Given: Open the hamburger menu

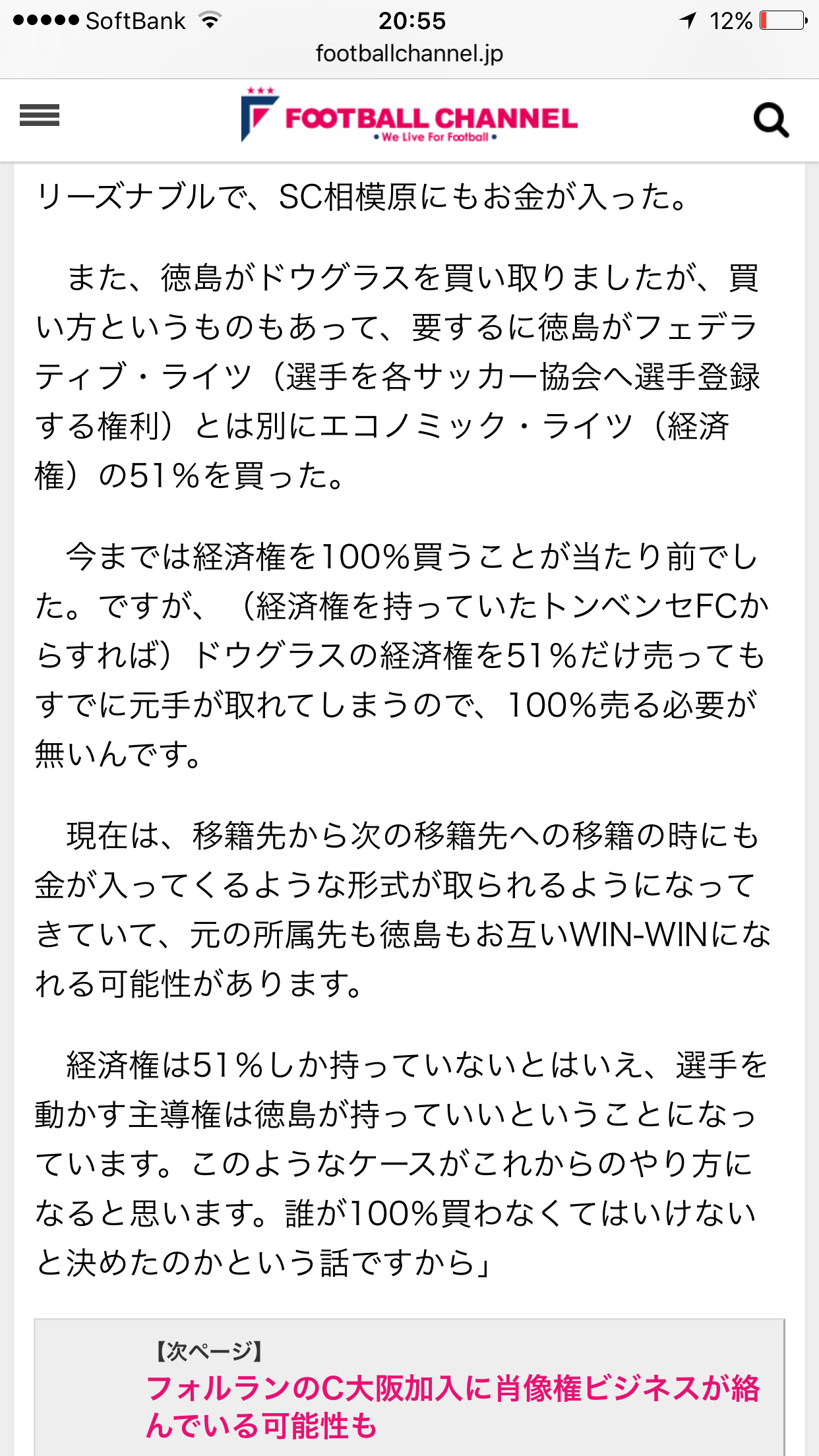Looking at the screenshot, I should click(40, 116).
